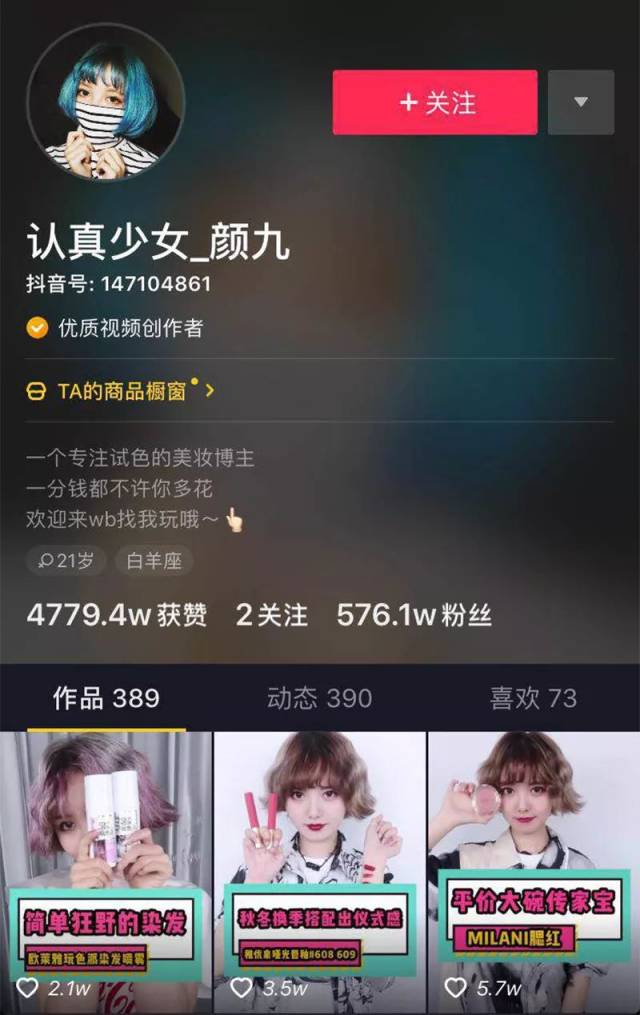Open TA的商品橱窗 product showcase
The height and width of the screenshot is (1015, 640).
[121, 391]
